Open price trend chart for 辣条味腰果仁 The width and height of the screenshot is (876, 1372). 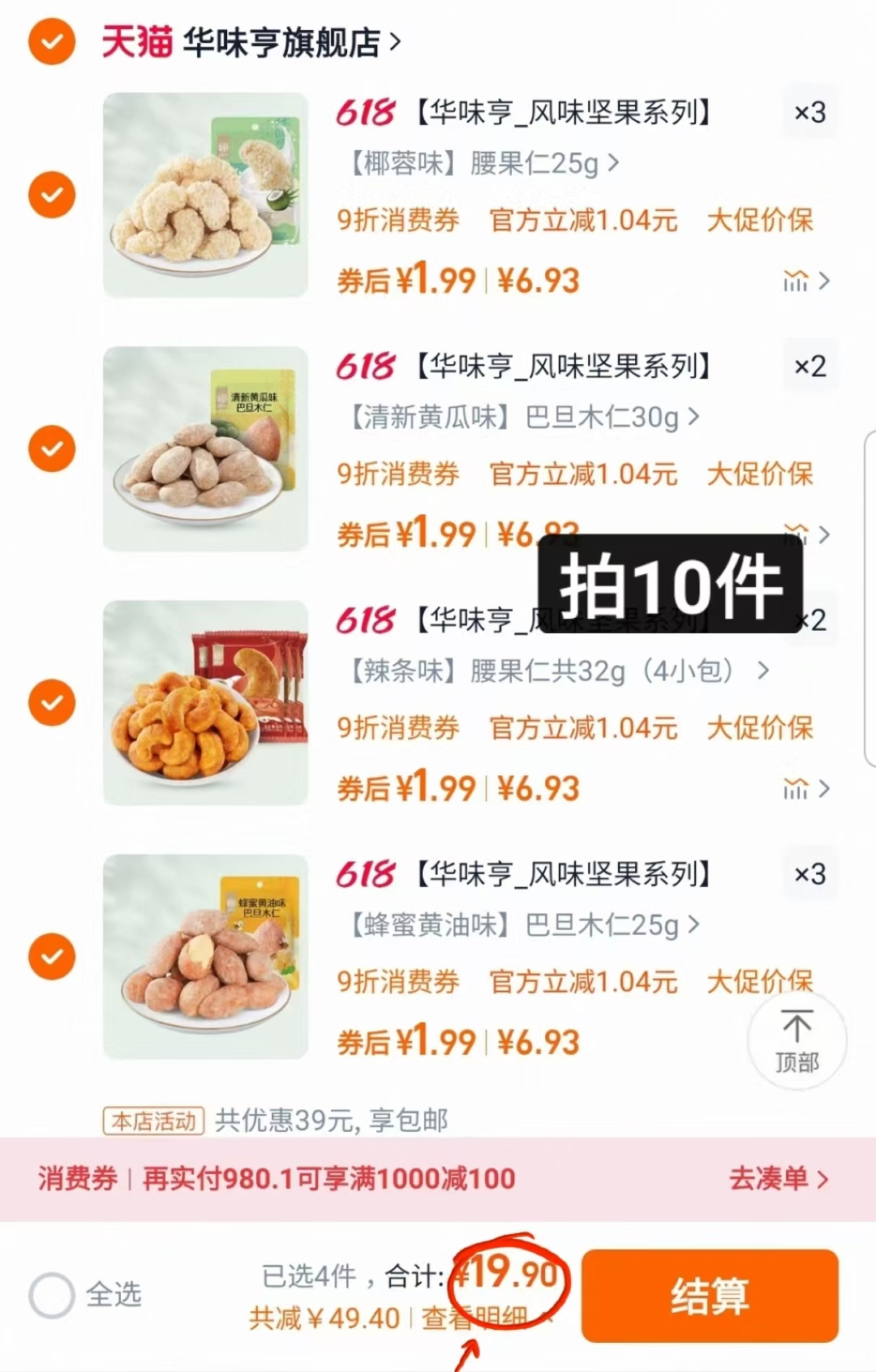(x=797, y=787)
